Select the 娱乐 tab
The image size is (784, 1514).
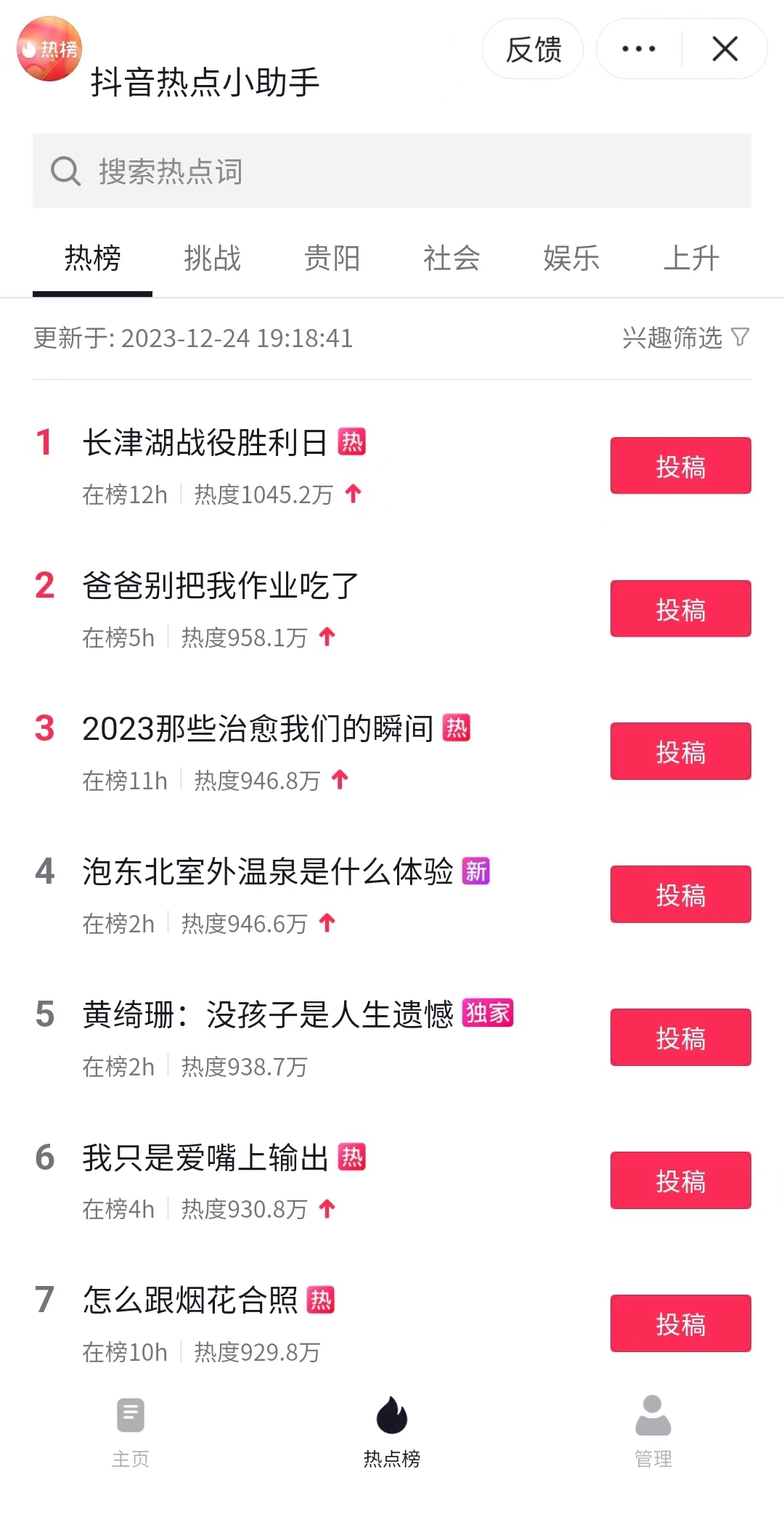coord(571,259)
